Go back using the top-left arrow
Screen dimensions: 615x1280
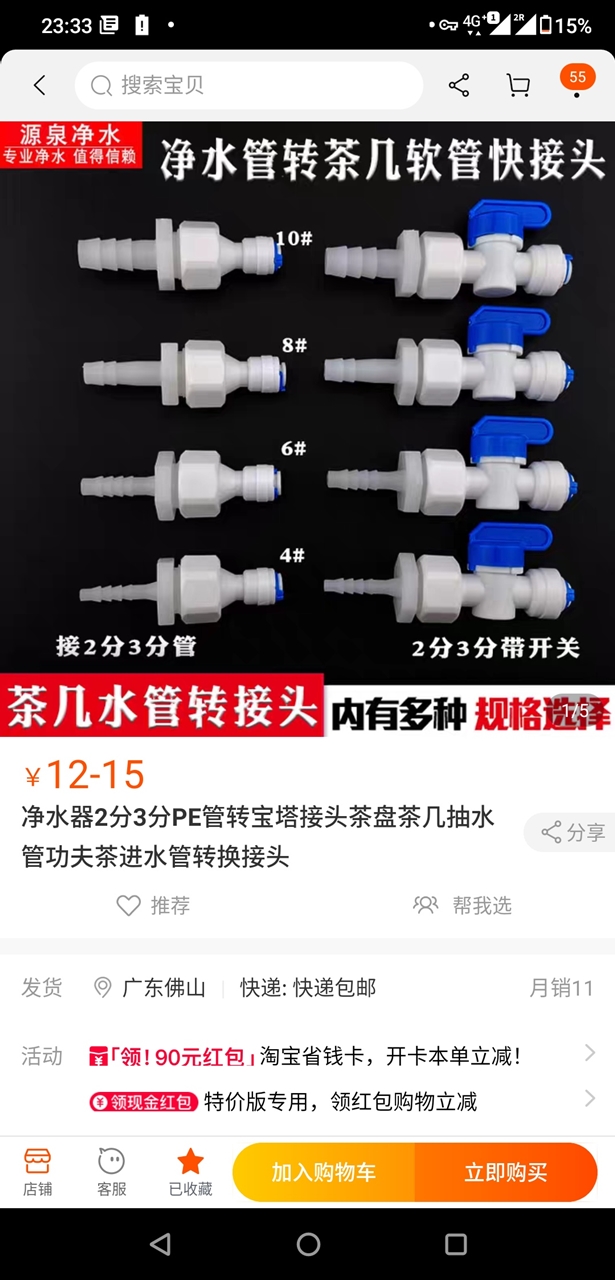click(x=39, y=85)
